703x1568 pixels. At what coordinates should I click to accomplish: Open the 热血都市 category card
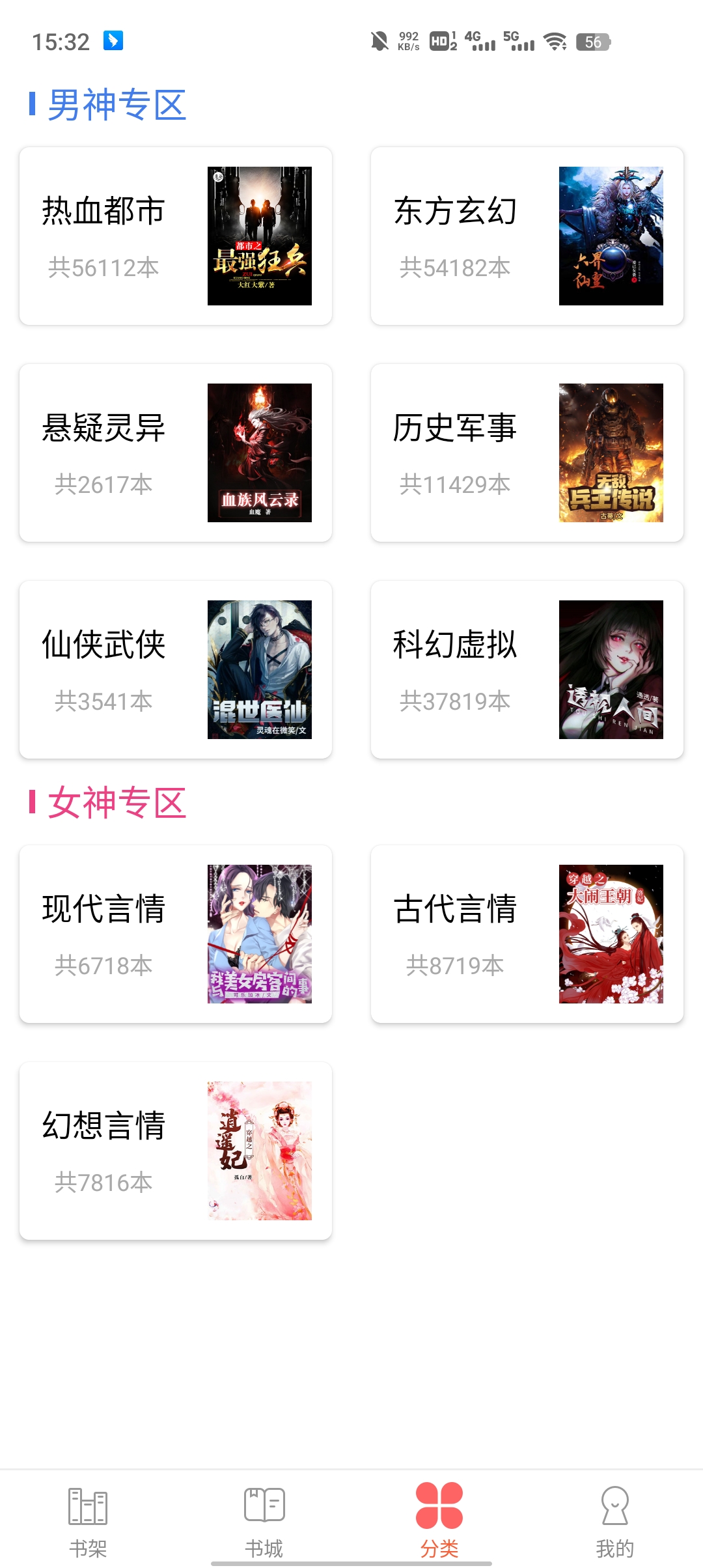point(176,234)
